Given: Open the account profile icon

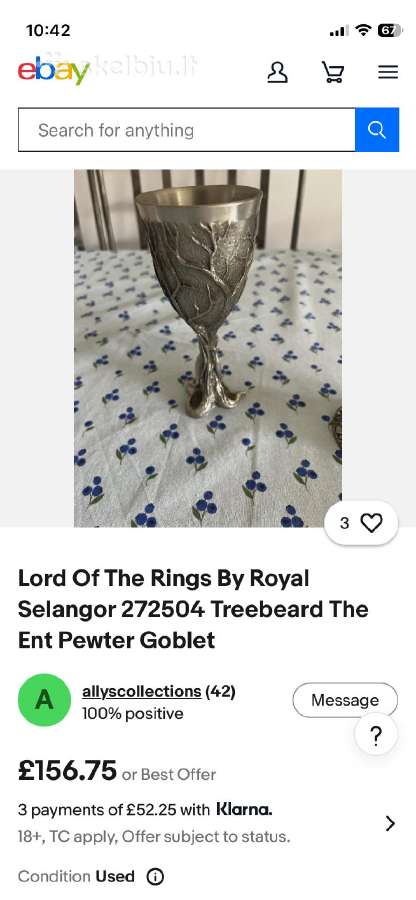Looking at the screenshot, I should tap(278, 72).
